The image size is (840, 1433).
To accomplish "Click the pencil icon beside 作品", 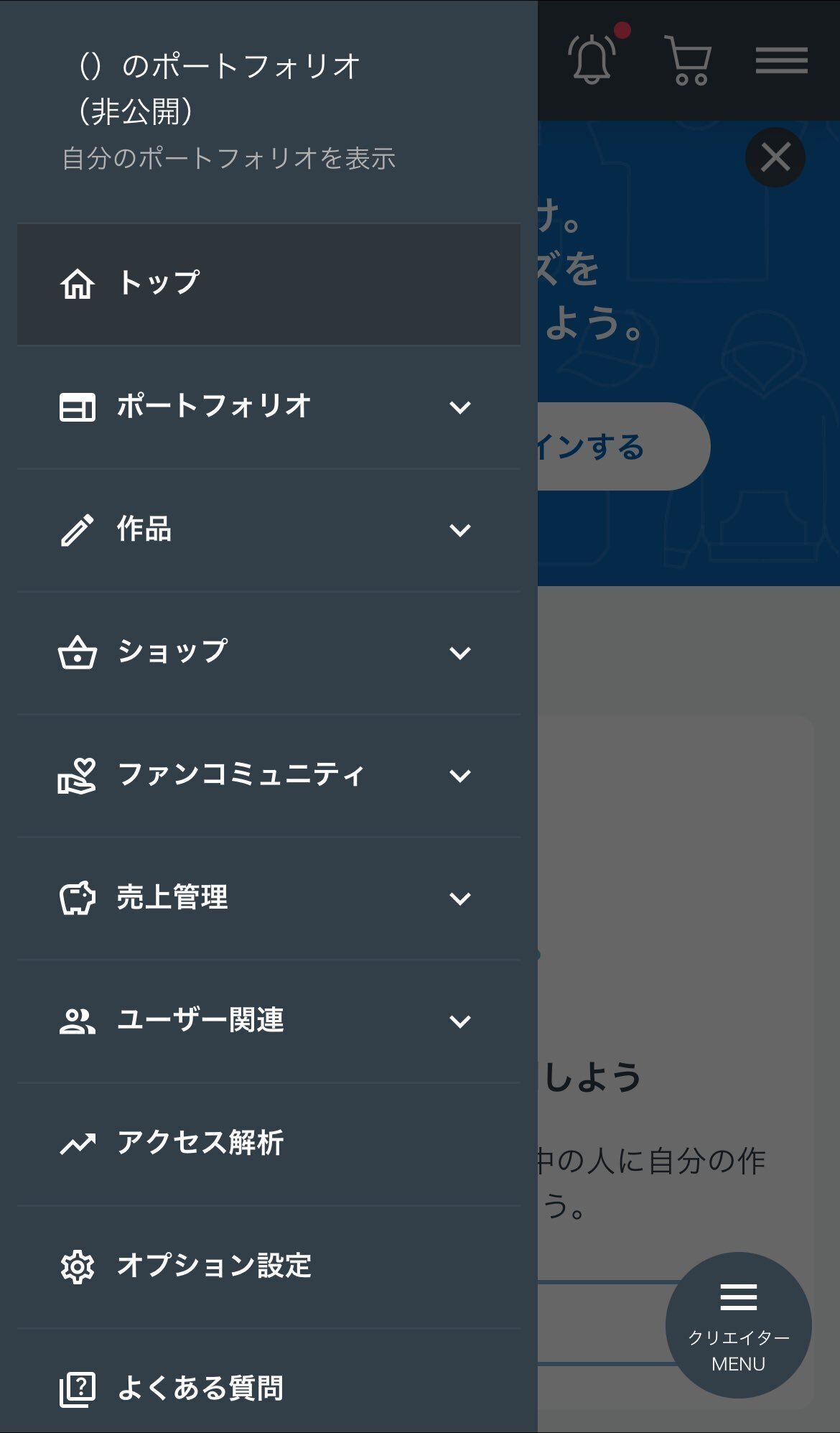I will tap(77, 529).
